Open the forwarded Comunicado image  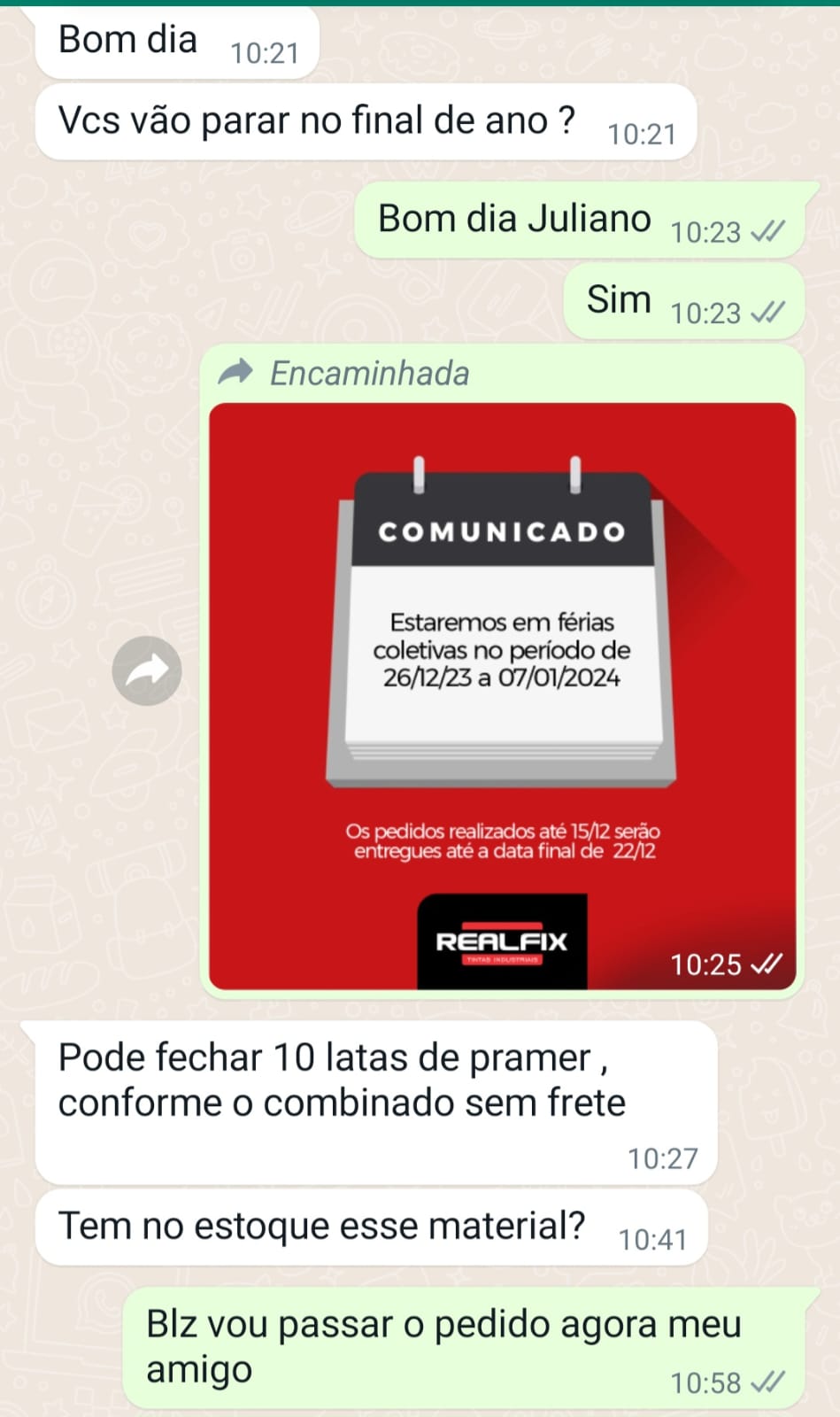(x=502, y=695)
